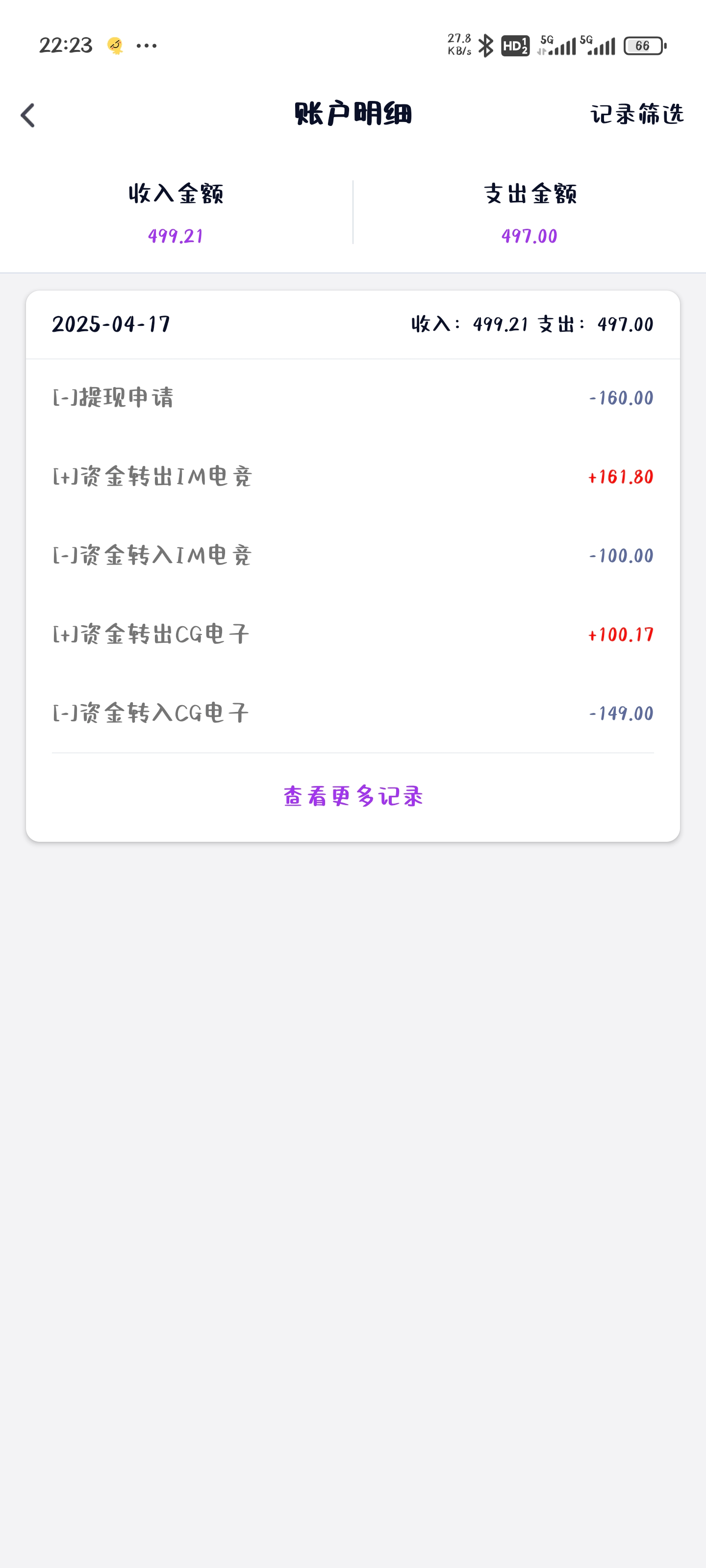This screenshot has width=706, height=1568.
Task: Open 记录筛选 record filter
Action: [x=636, y=115]
